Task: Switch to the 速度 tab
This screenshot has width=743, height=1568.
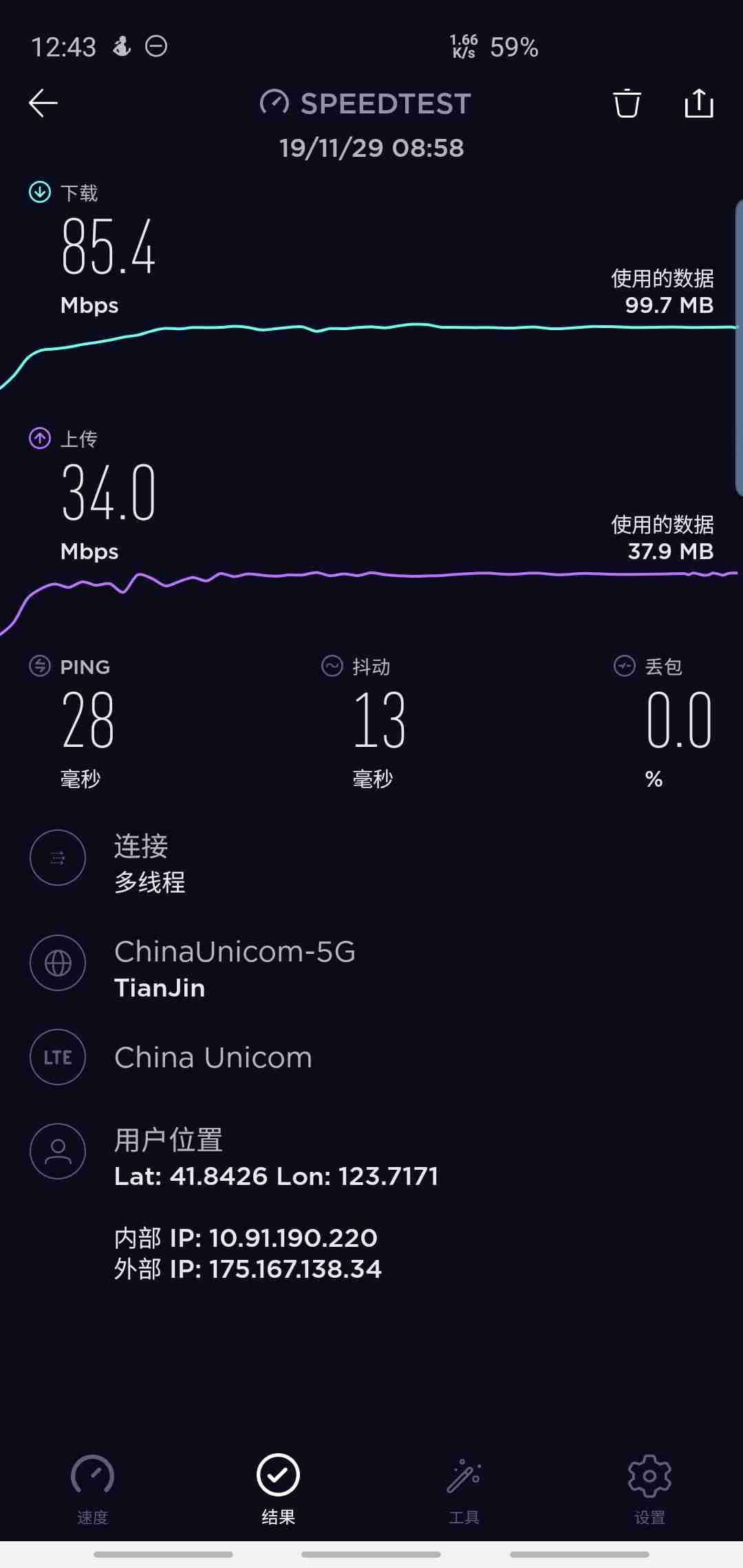Action: click(x=92, y=1488)
